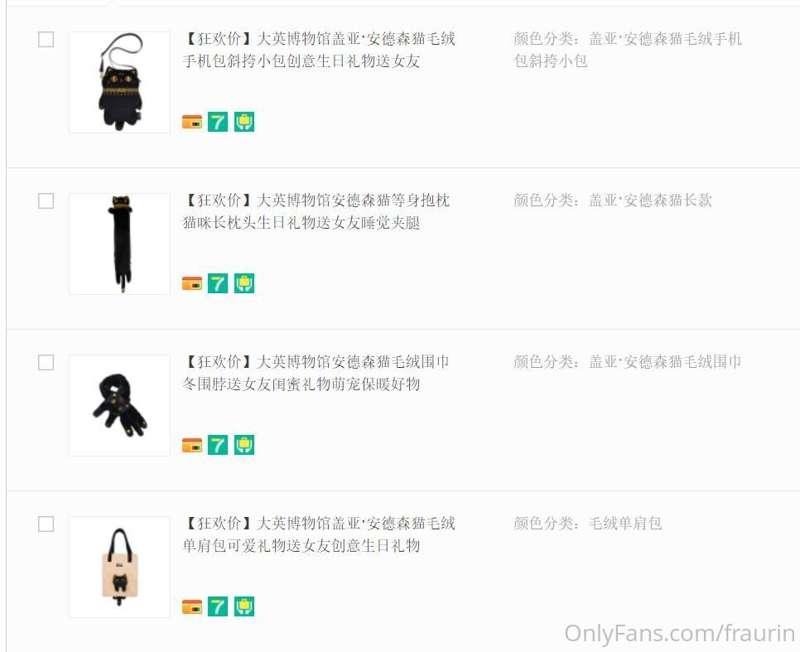This screenshot has height=652, width=800.
Task: Open the 手机包斜挎小包 product title link
Action: pos(319,50)
